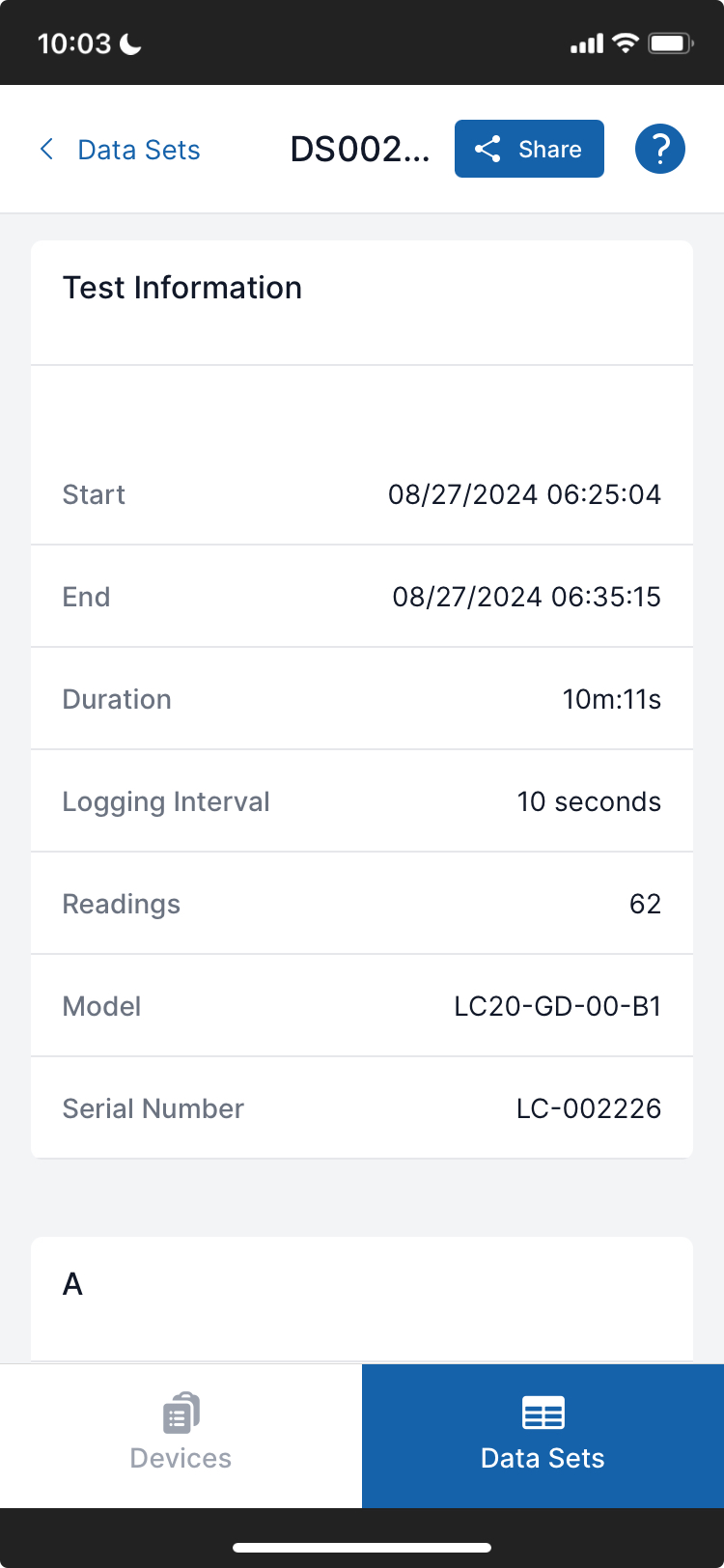Share this data set

click(x=529, y=149)
